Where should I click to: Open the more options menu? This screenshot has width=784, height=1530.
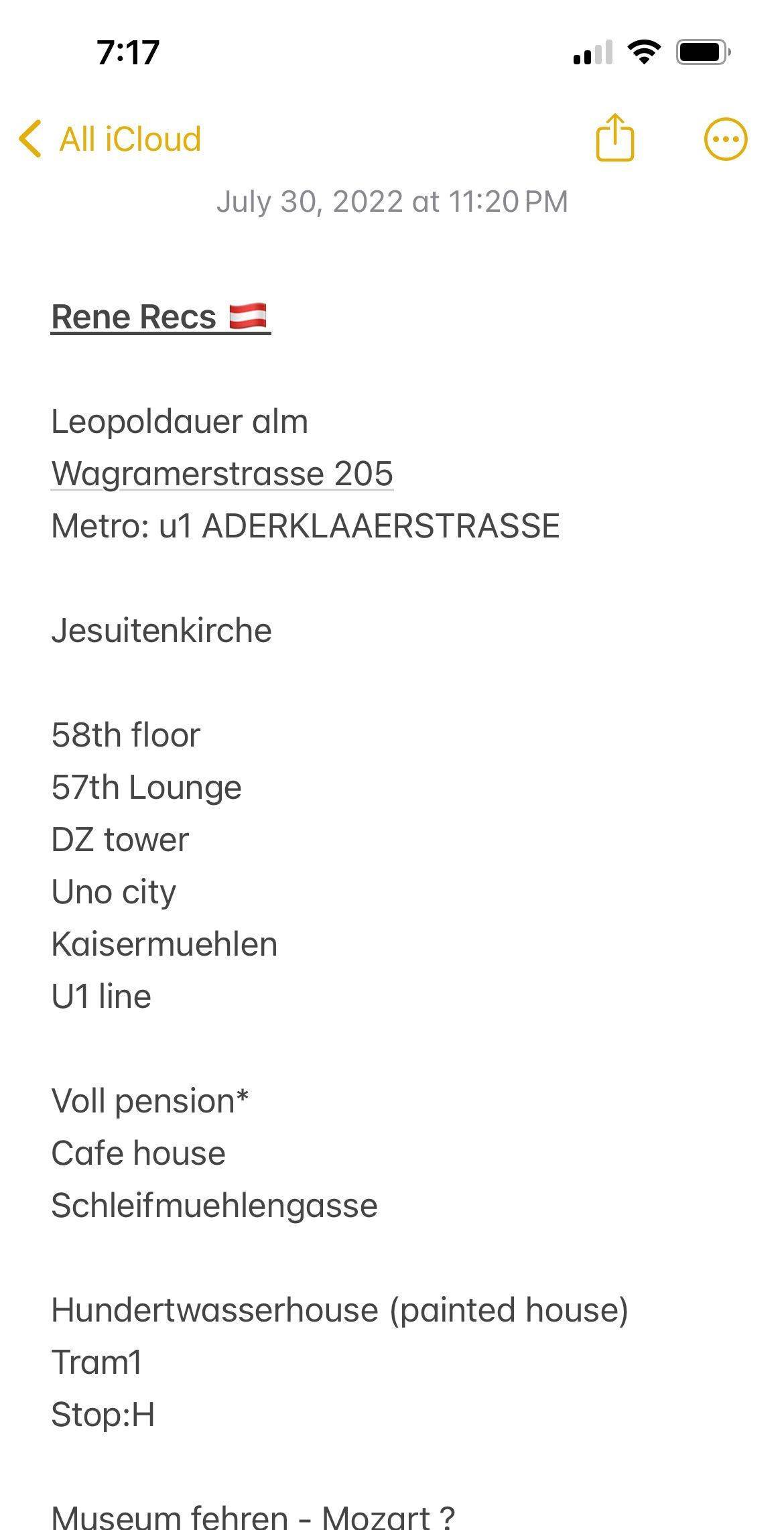pyautogui.click(x=725, y=139)
